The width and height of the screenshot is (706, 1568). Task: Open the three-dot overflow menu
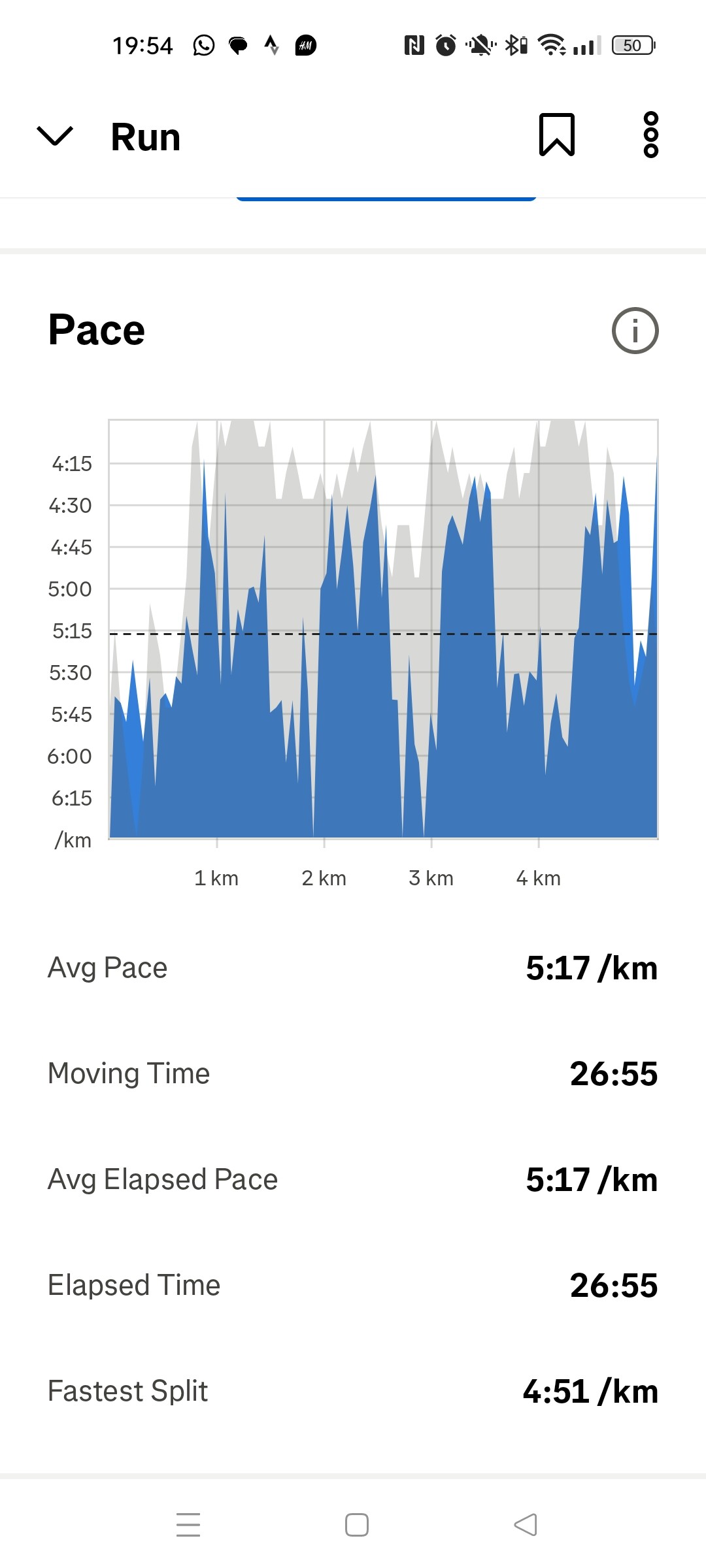[650, 135]
